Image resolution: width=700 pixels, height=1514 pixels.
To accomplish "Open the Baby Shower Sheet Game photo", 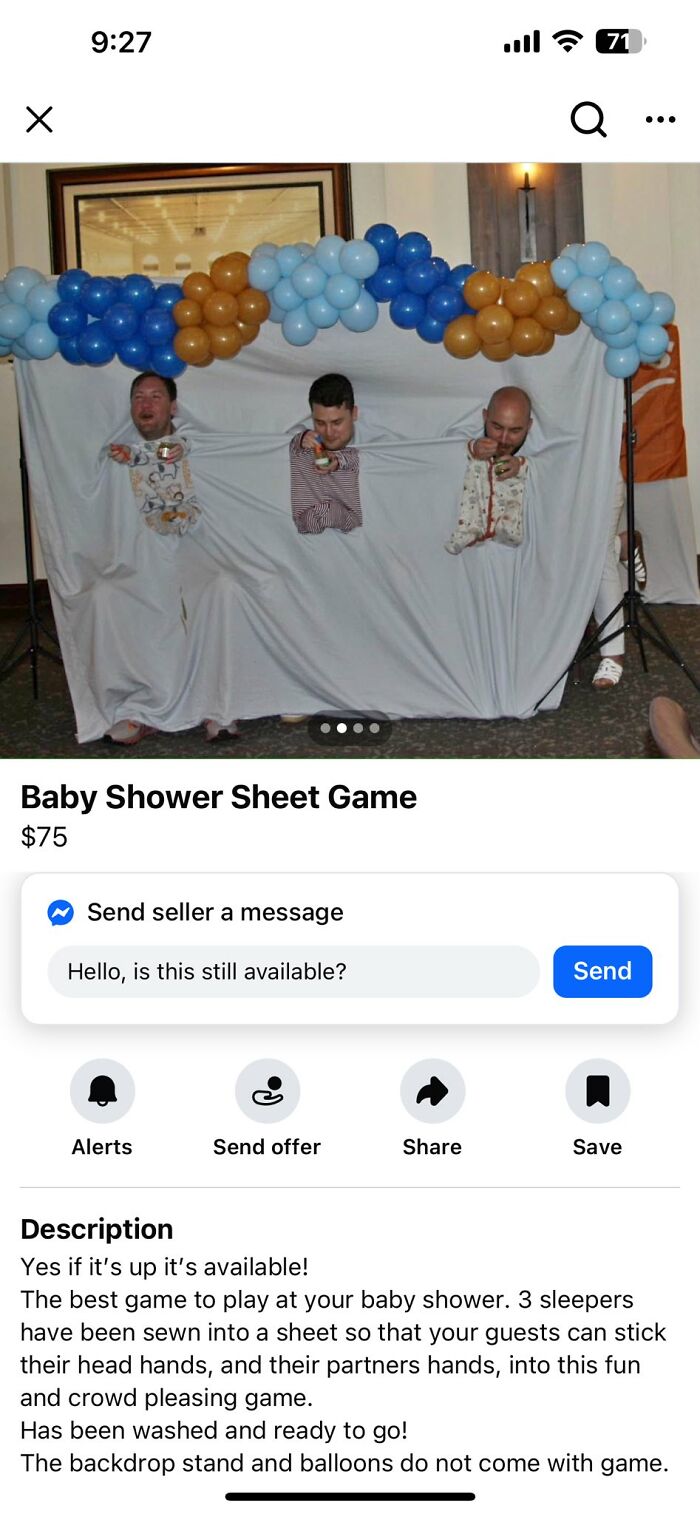I will point(350,460).
